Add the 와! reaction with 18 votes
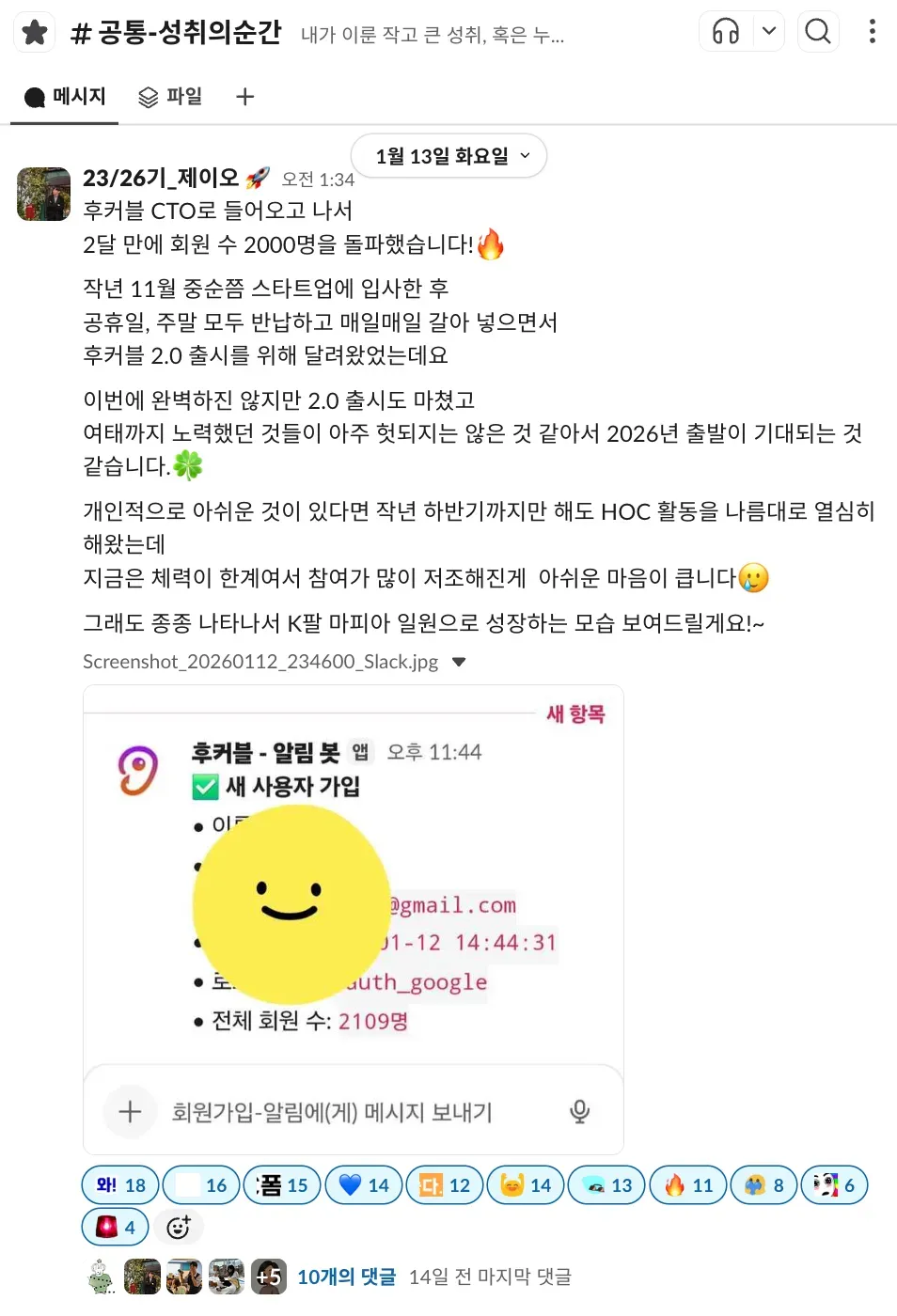The height and width of the screenshot is (1316, 897). pyautogui.click(x=121, y=1185)
